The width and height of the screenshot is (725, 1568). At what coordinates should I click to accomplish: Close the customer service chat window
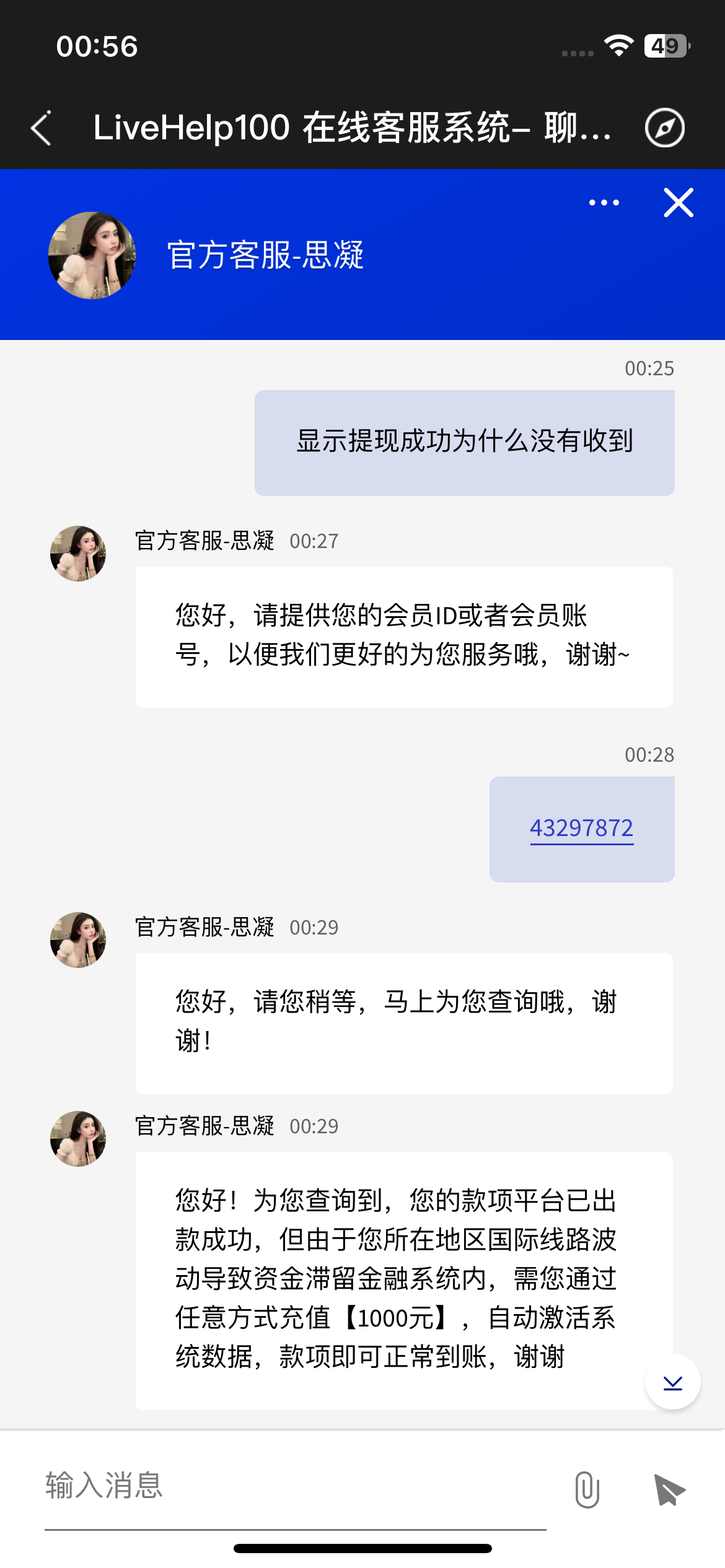[679, 203]
